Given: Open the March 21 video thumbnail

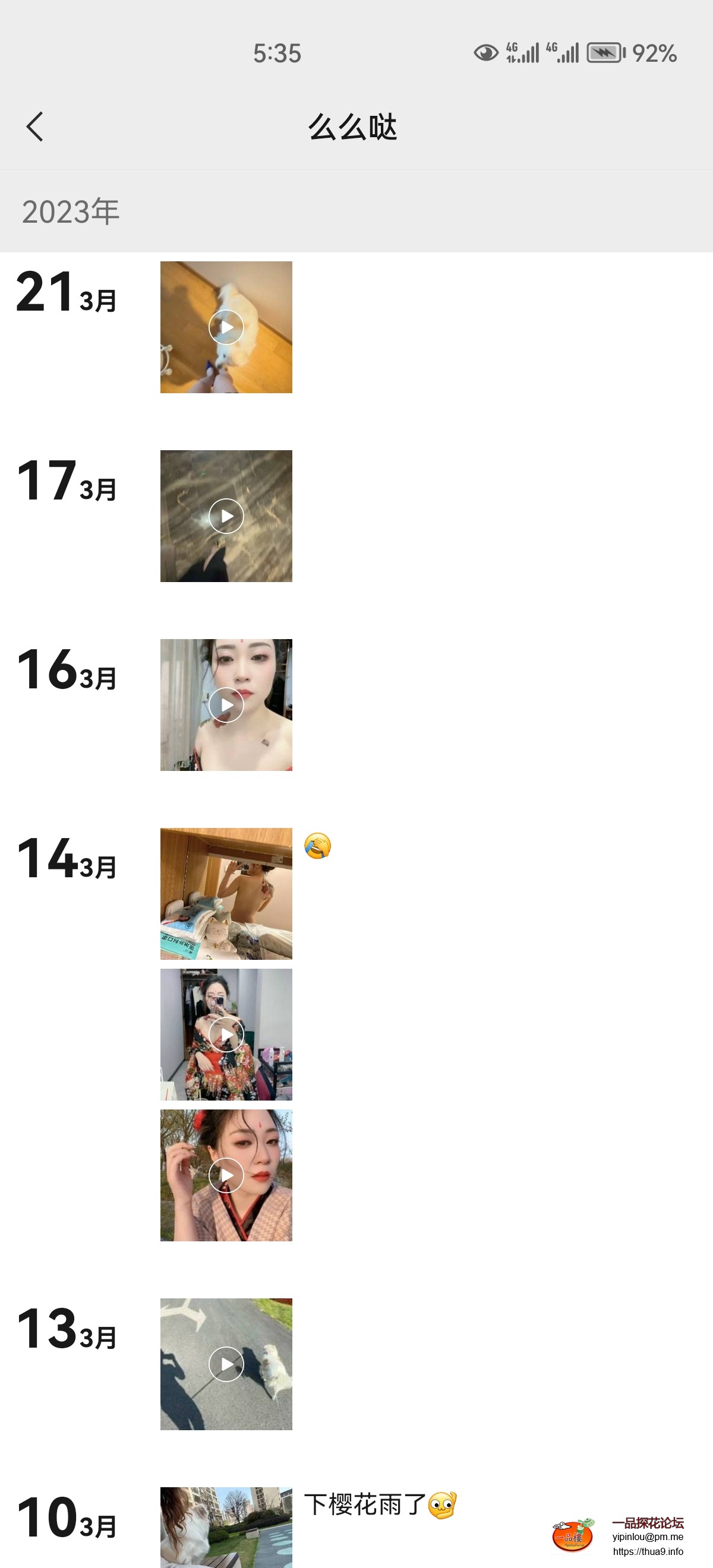Looking at the screenshot, I should pos(226,327).
